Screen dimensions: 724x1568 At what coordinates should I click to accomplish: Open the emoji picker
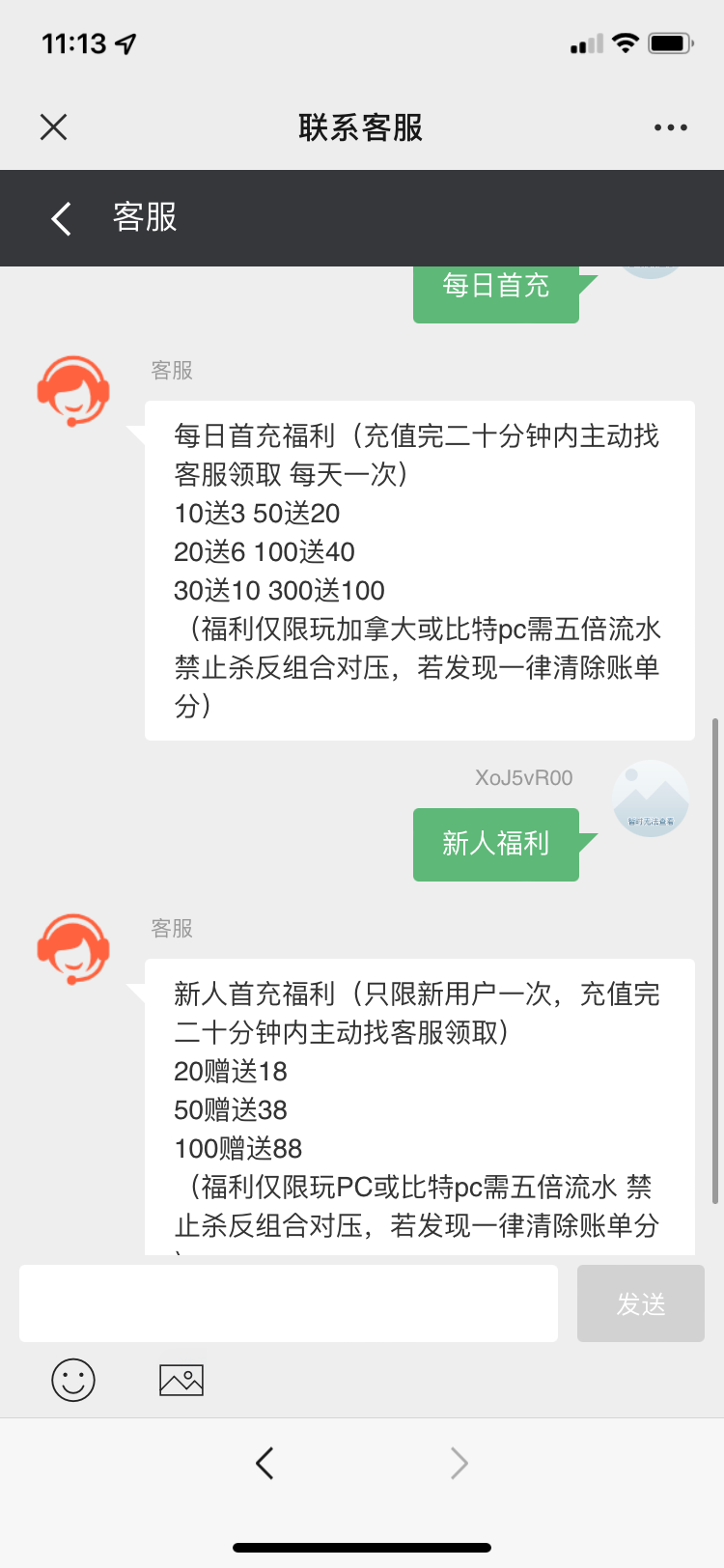tap(73, 1380)
